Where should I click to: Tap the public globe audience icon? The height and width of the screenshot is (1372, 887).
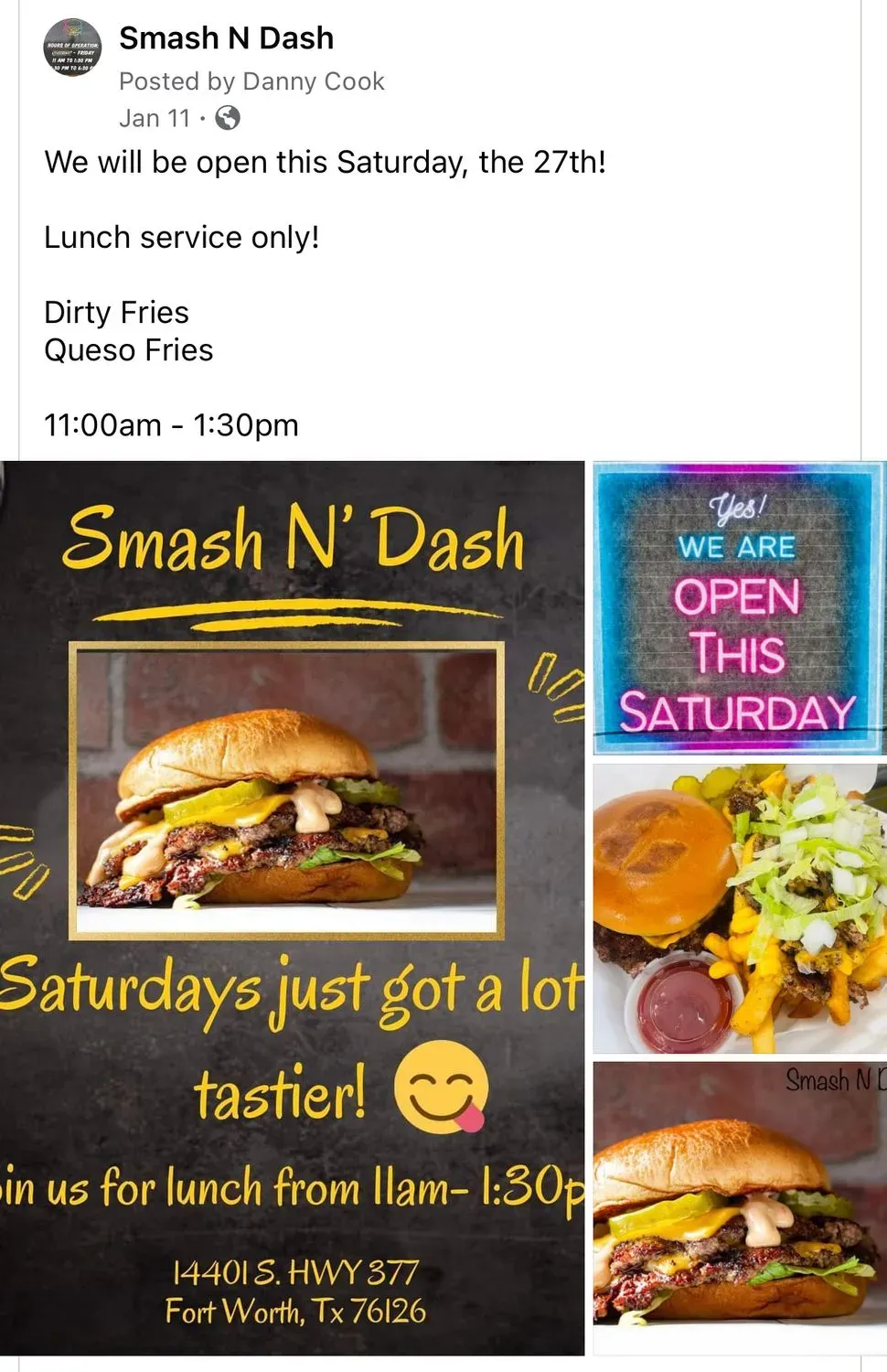(227, 118)
